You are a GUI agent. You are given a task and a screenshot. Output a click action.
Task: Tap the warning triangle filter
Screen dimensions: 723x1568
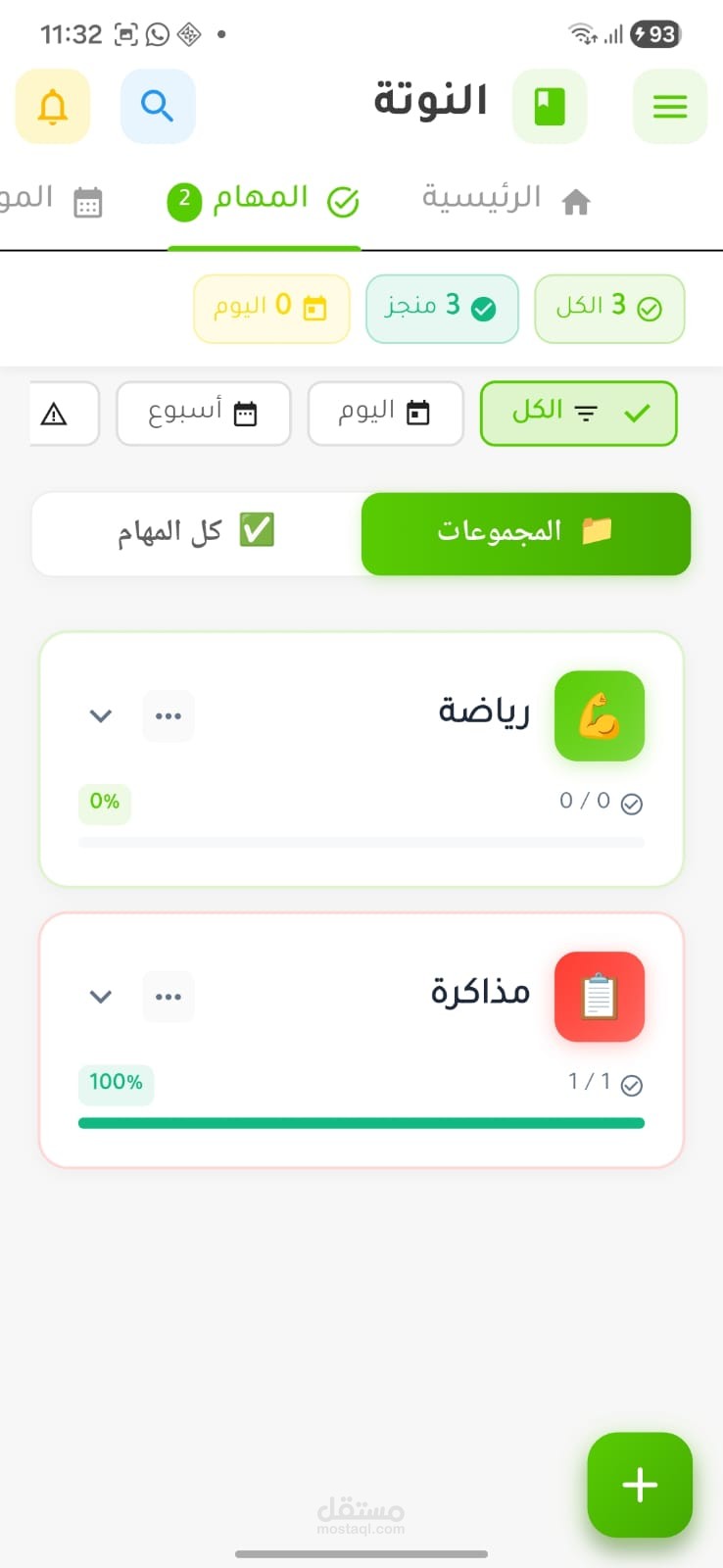coord(59,414)
